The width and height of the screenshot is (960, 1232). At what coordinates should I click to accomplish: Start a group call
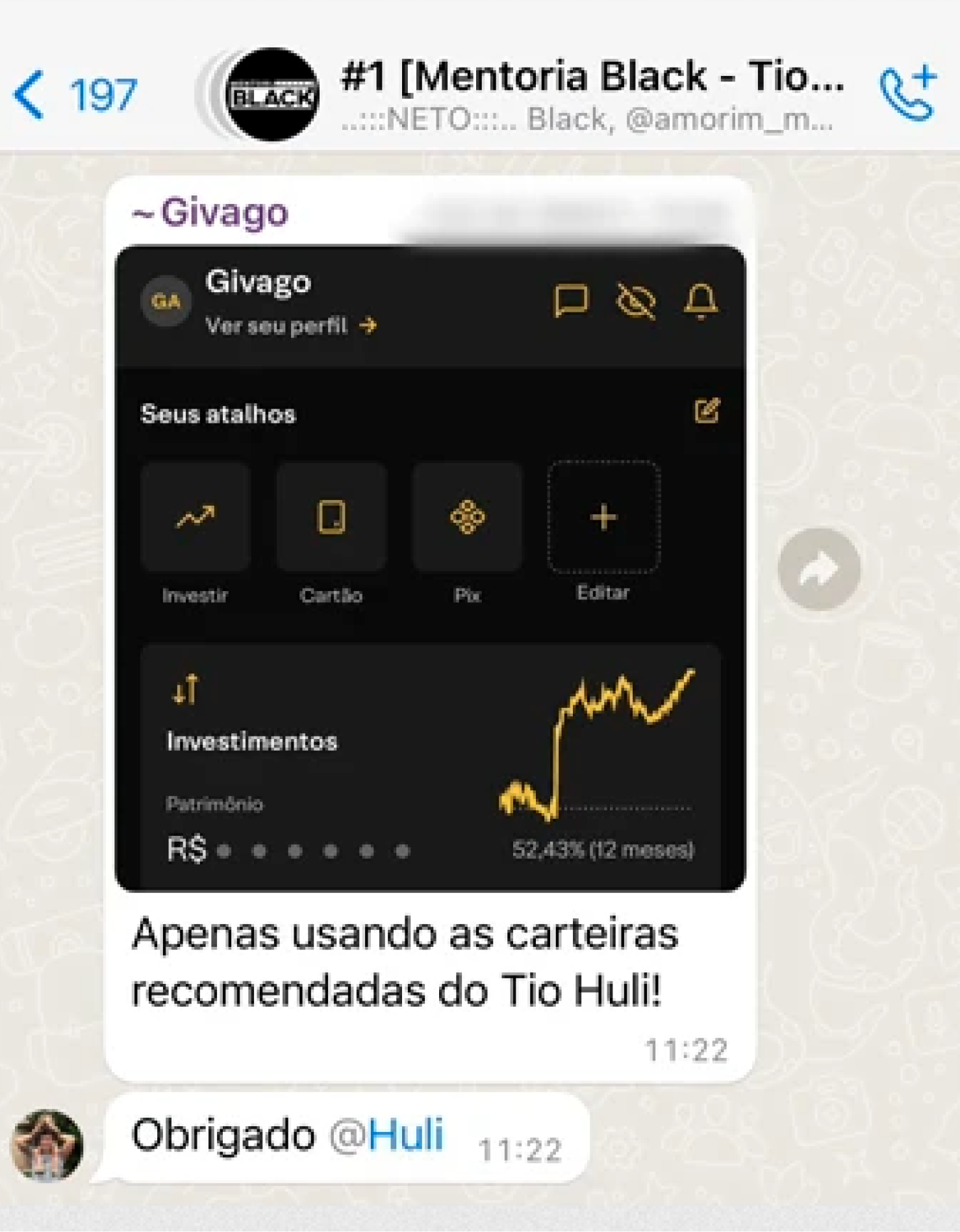908,95
